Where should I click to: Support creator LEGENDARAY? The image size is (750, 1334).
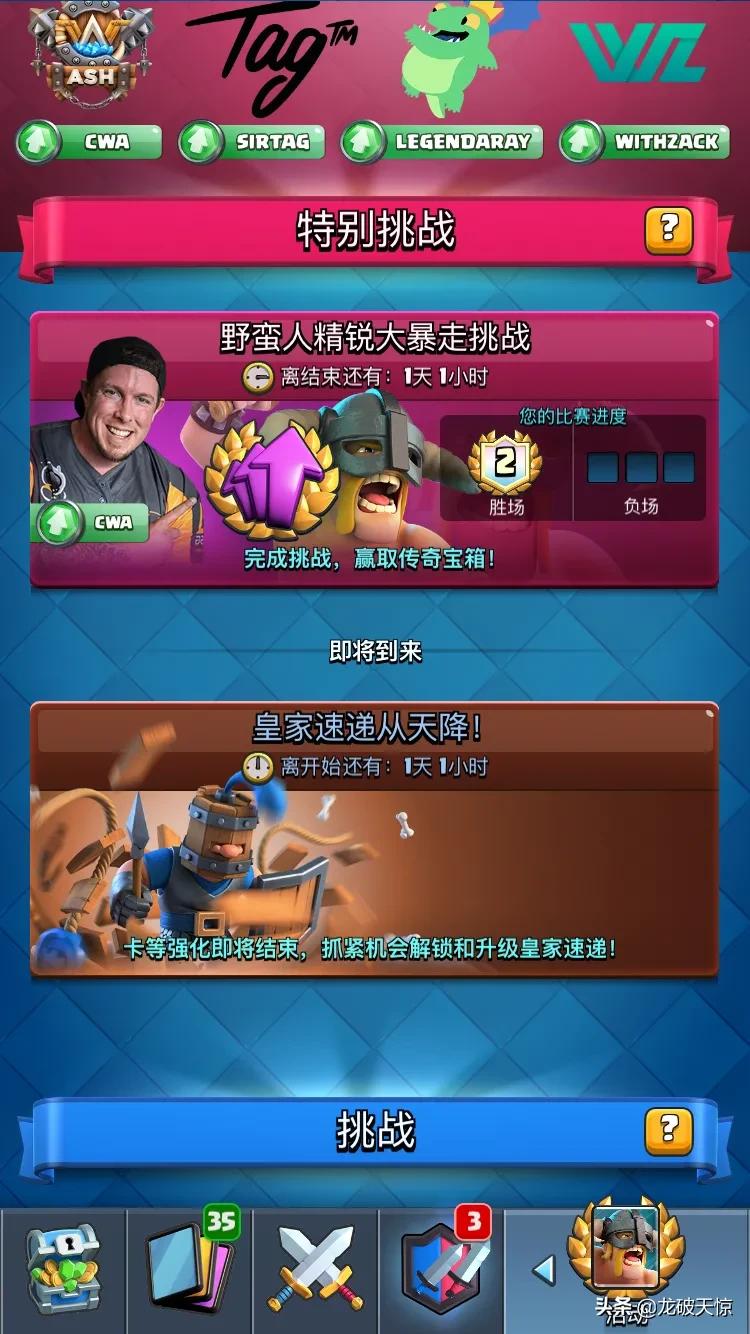(442, 142)
